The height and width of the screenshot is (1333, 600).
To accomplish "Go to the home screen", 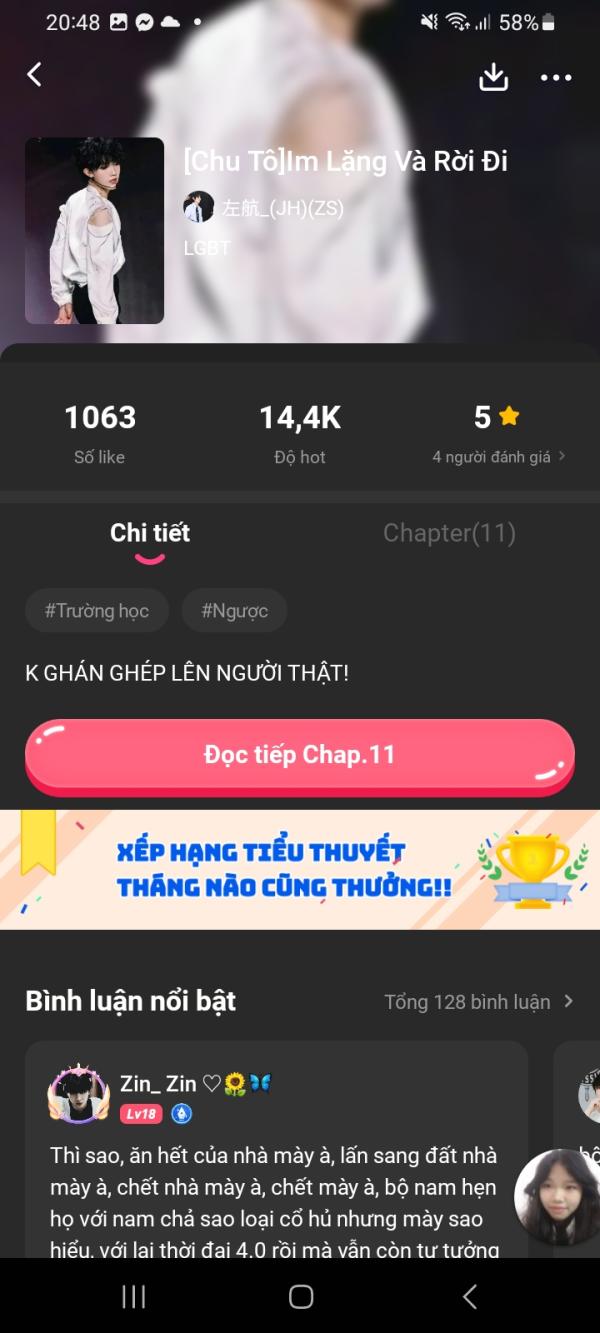I will 300,1297.
